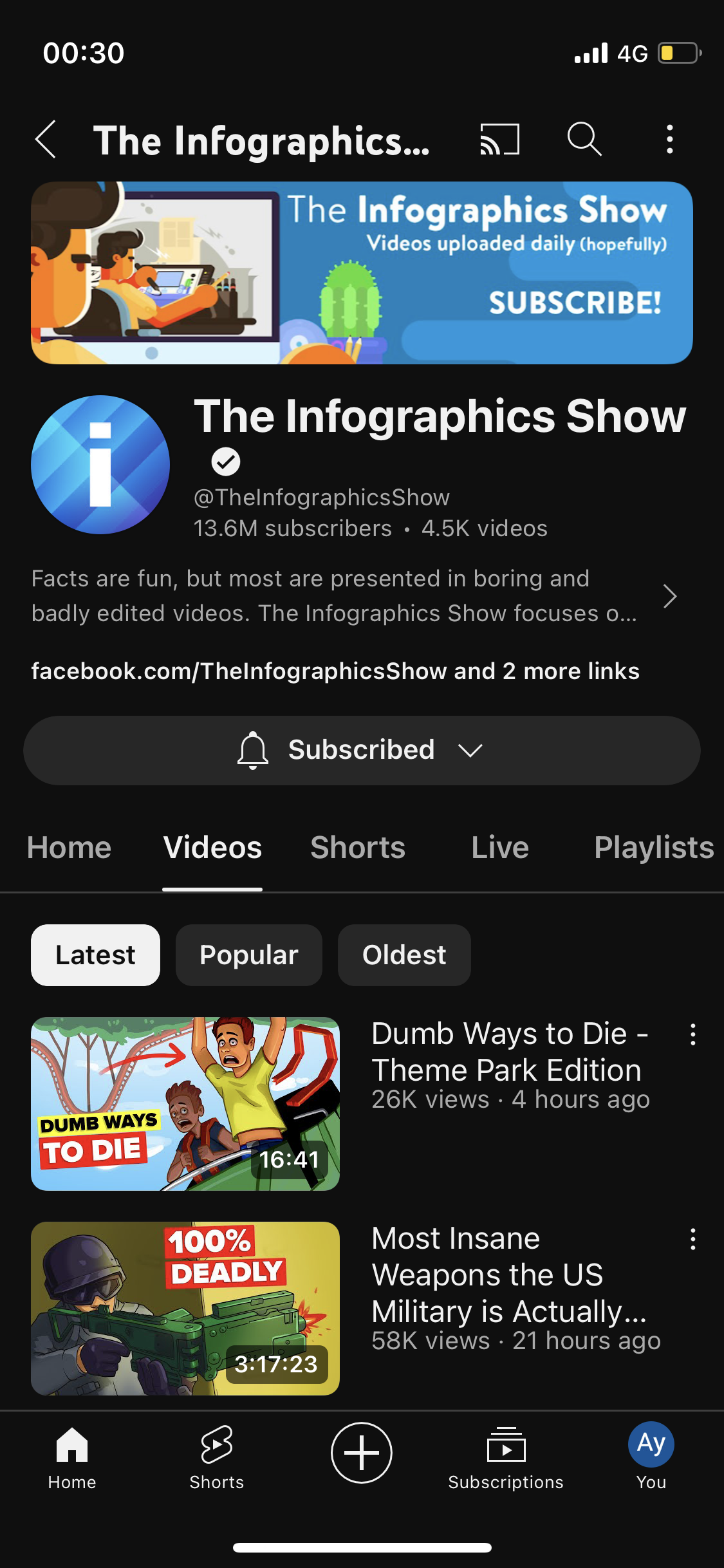The height and width of the screenshot is (1568, 724).
Task: Open facebook.com/TheInfographicsShow and more links
Action: click(335, 671)
